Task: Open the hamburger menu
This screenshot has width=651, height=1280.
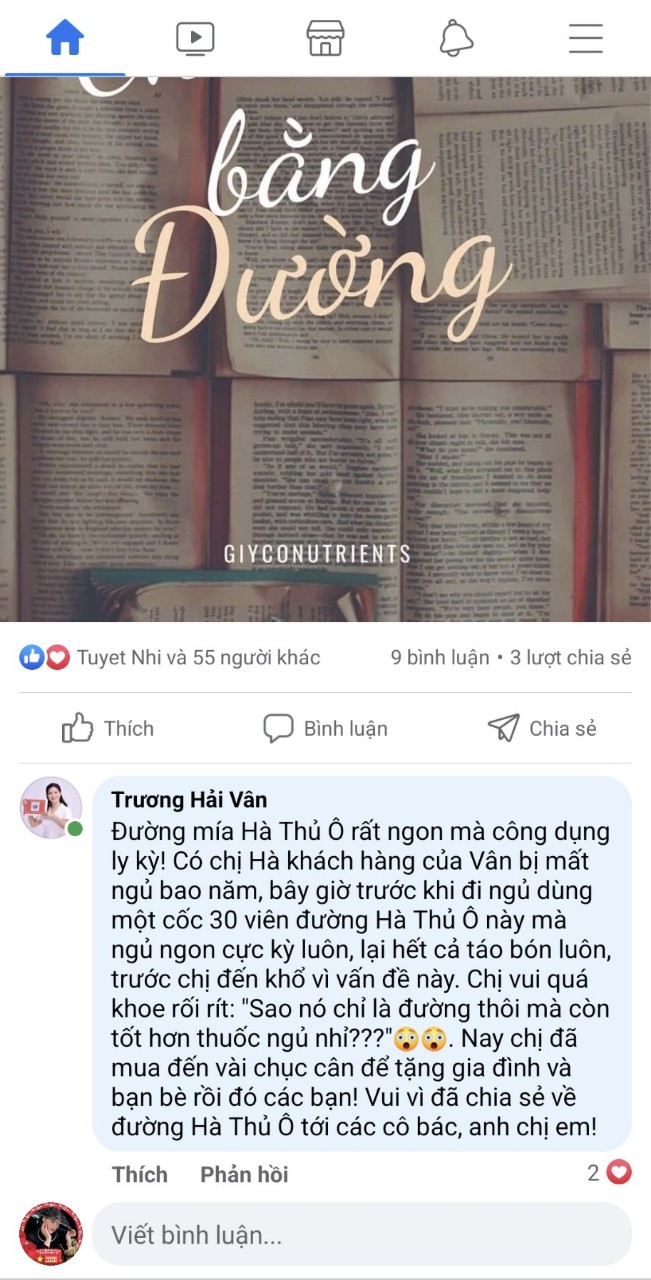Action: (585, 38)
